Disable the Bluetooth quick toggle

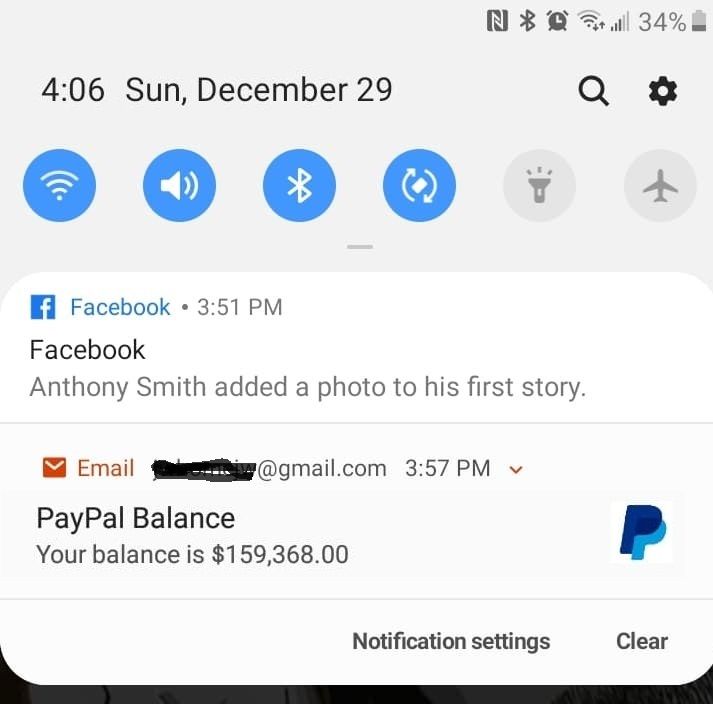pos(299,185)
